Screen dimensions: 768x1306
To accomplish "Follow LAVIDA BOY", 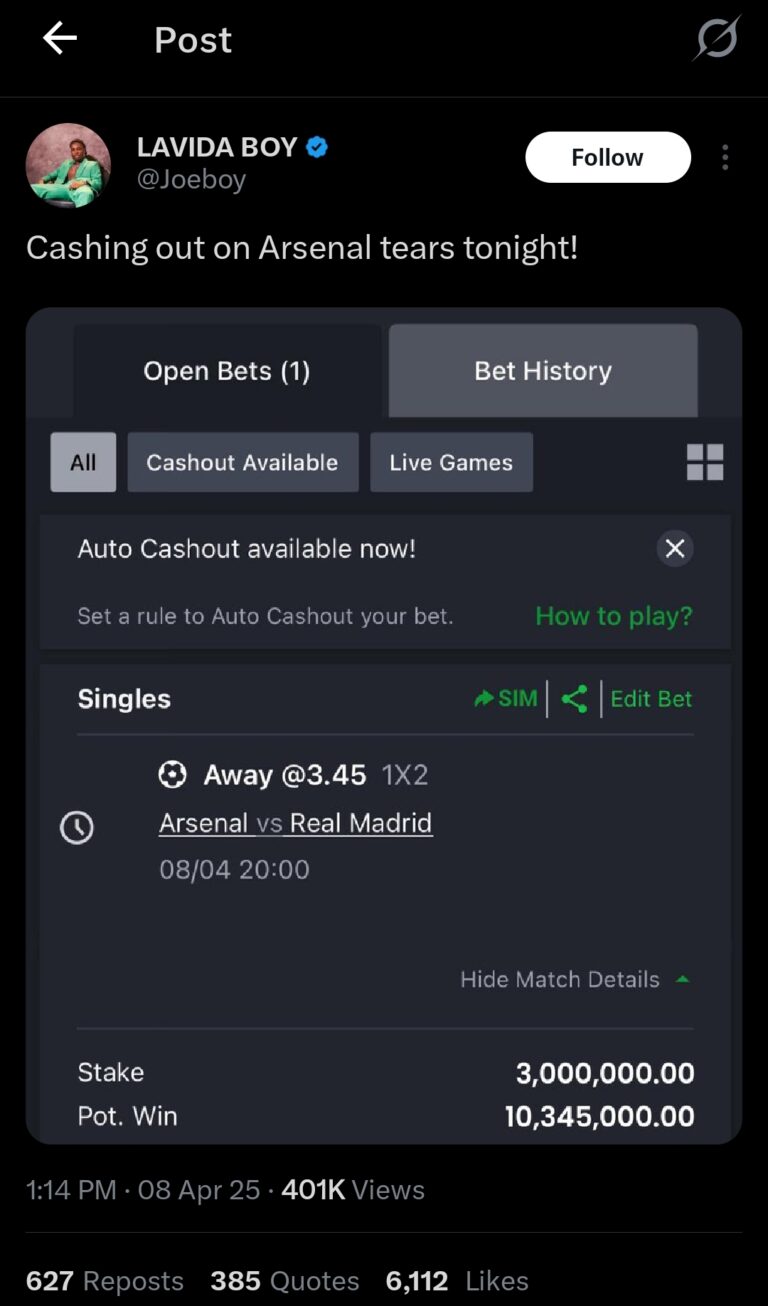I will [x=607, y=157].
